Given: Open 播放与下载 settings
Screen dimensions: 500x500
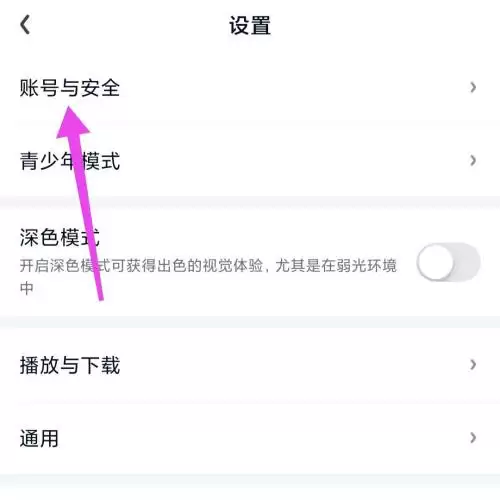Looking at the screenshot, I should pos(250,365).
